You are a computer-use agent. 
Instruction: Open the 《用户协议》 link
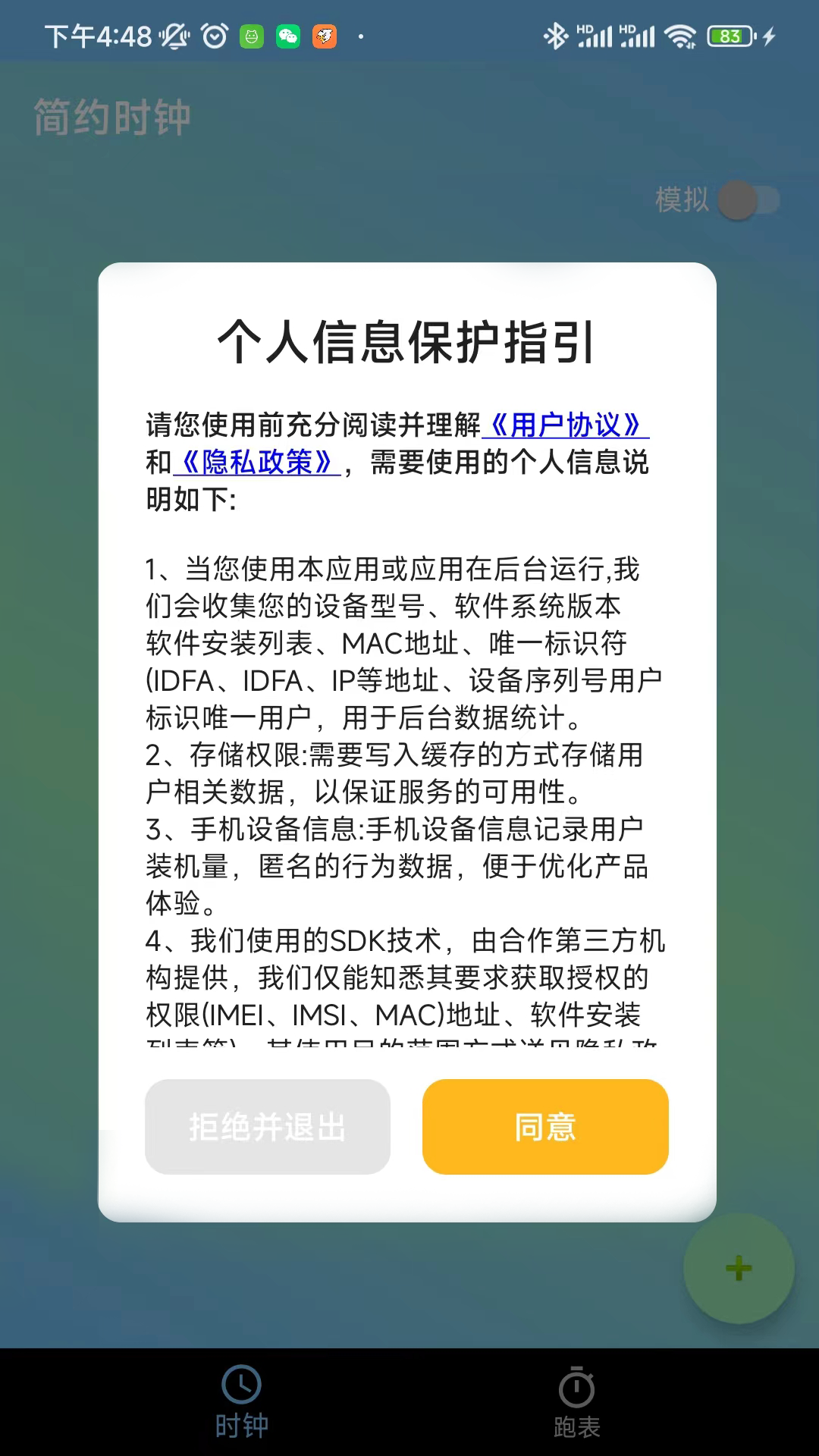click(566, 425)
